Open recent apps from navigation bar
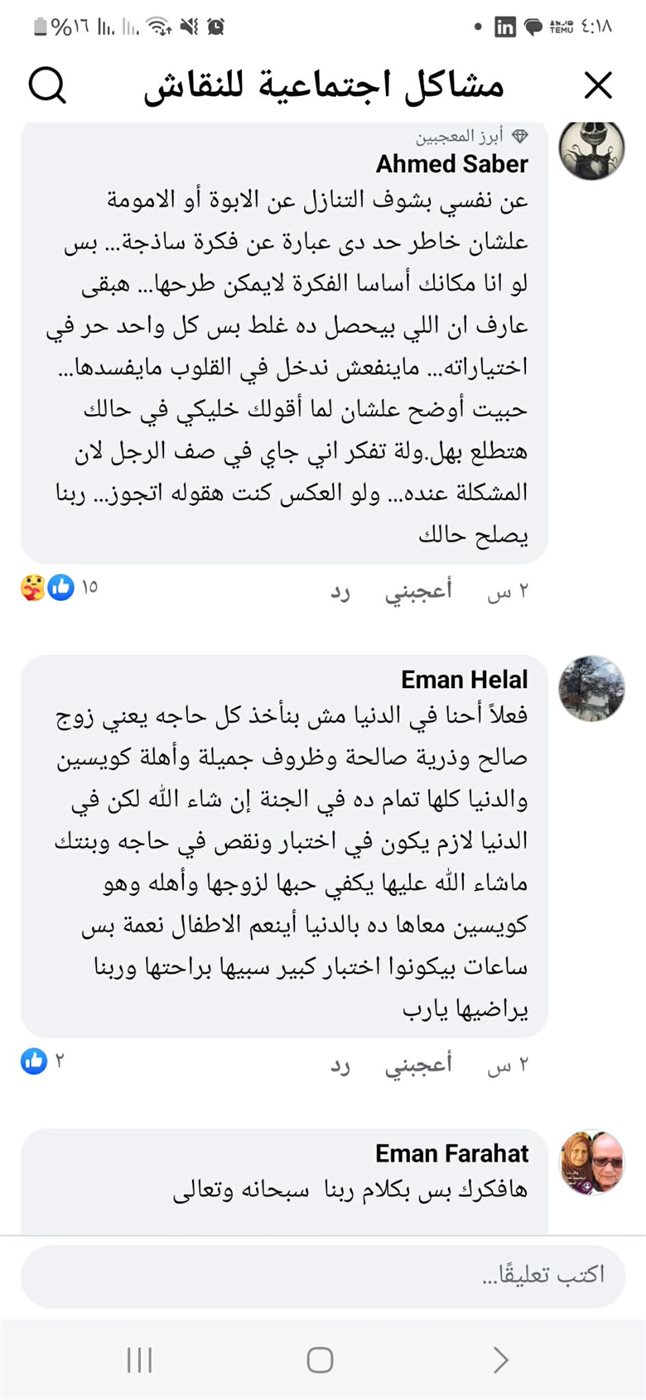The width and height of the screenshot is (646, 1400). click(139, 1359)
